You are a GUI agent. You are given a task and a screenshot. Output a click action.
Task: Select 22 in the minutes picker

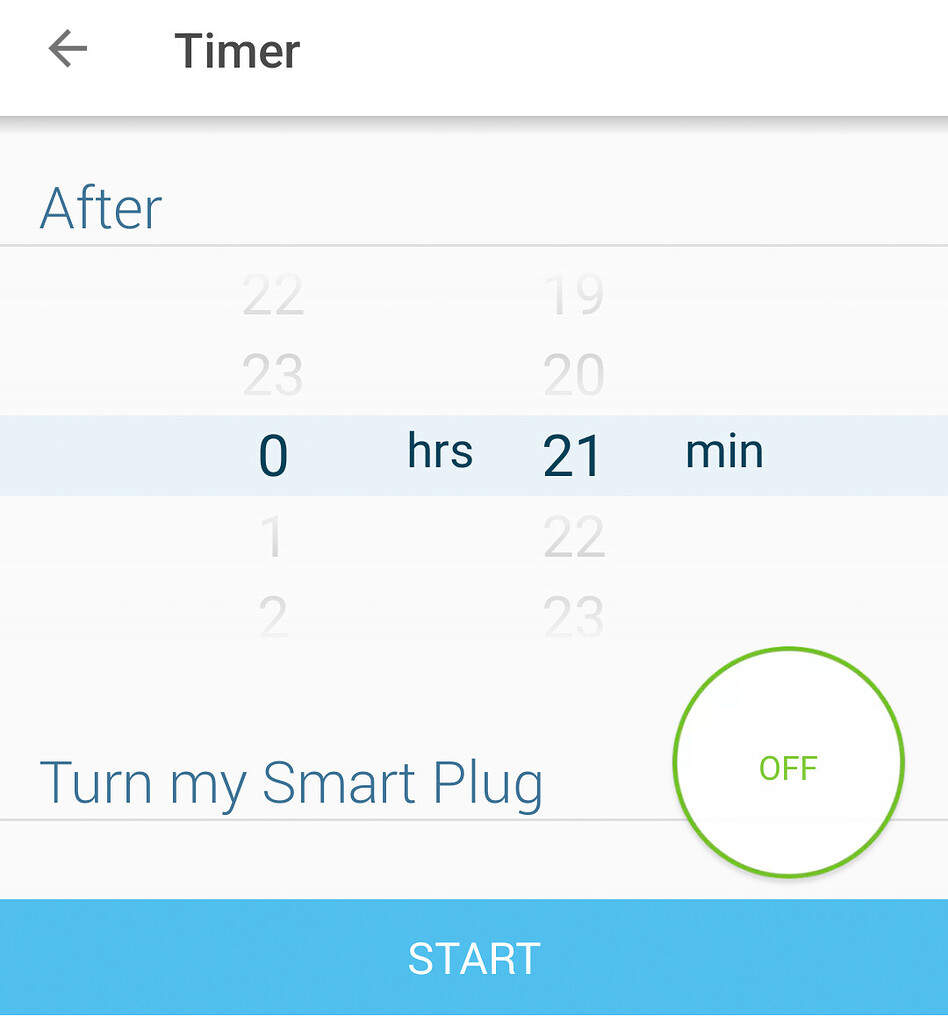point(573,536)
